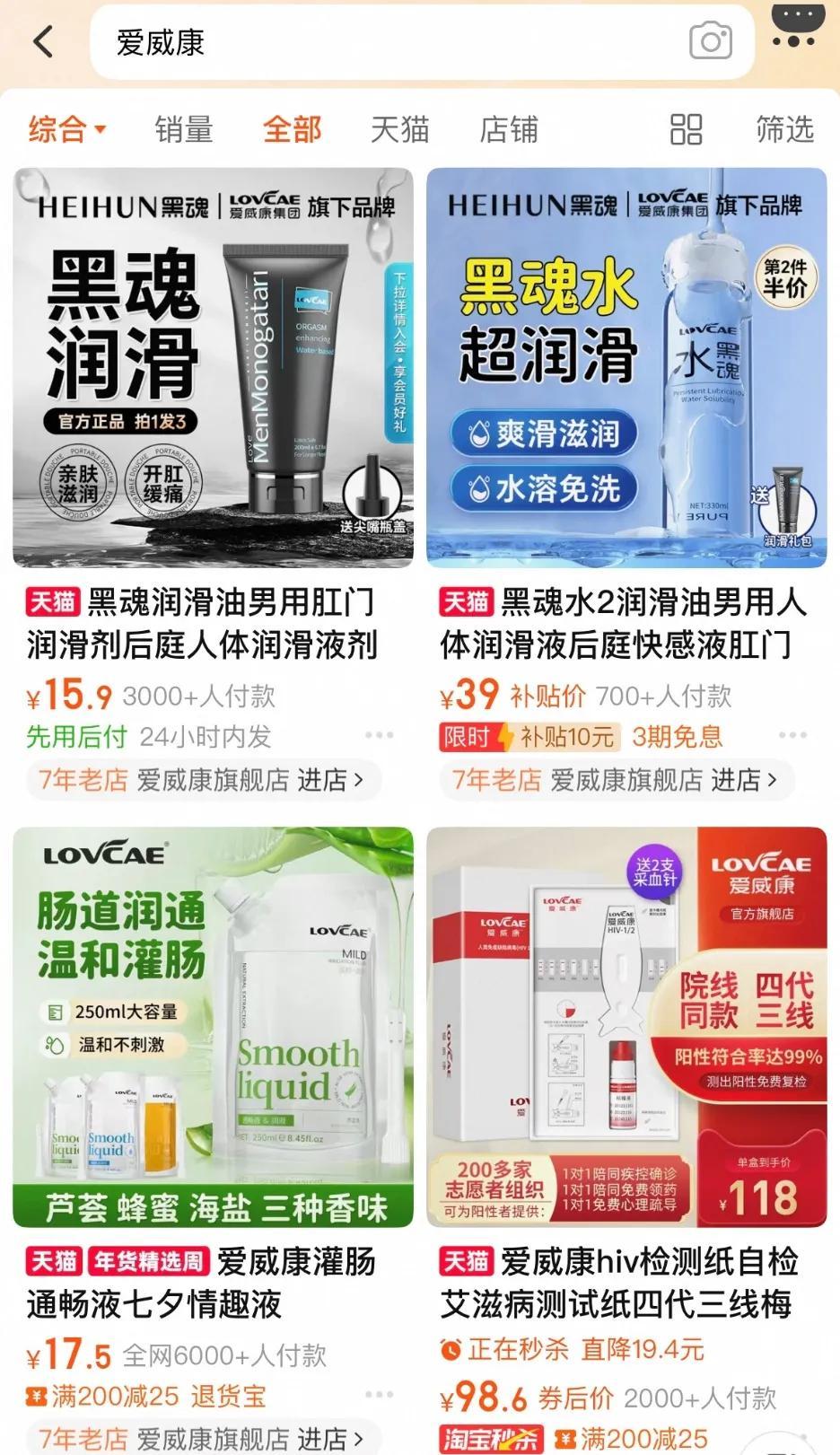This screenshot has height=1455, width=840.
Task: Open the top-right more options menu
Action: (797, 29)
